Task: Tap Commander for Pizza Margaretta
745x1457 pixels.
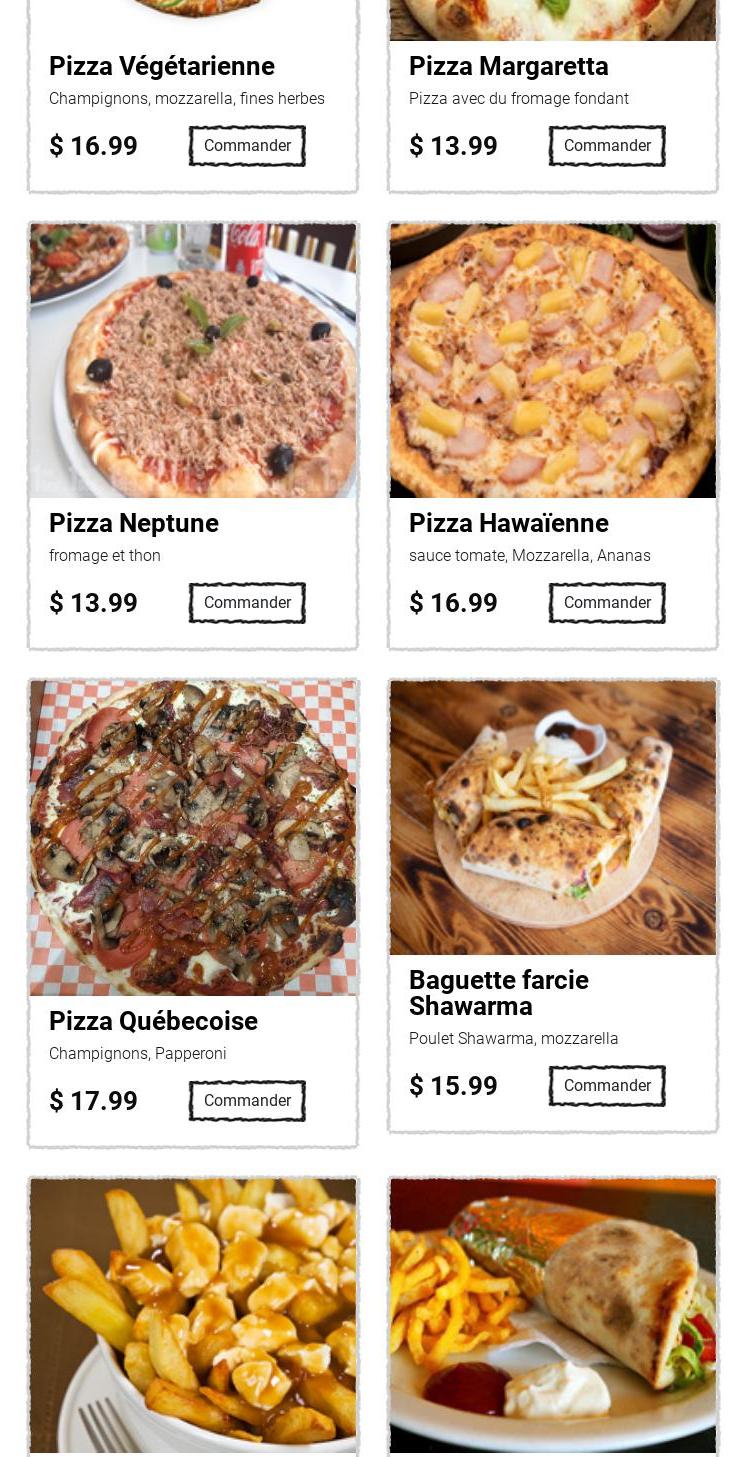Action: (607, 146)
